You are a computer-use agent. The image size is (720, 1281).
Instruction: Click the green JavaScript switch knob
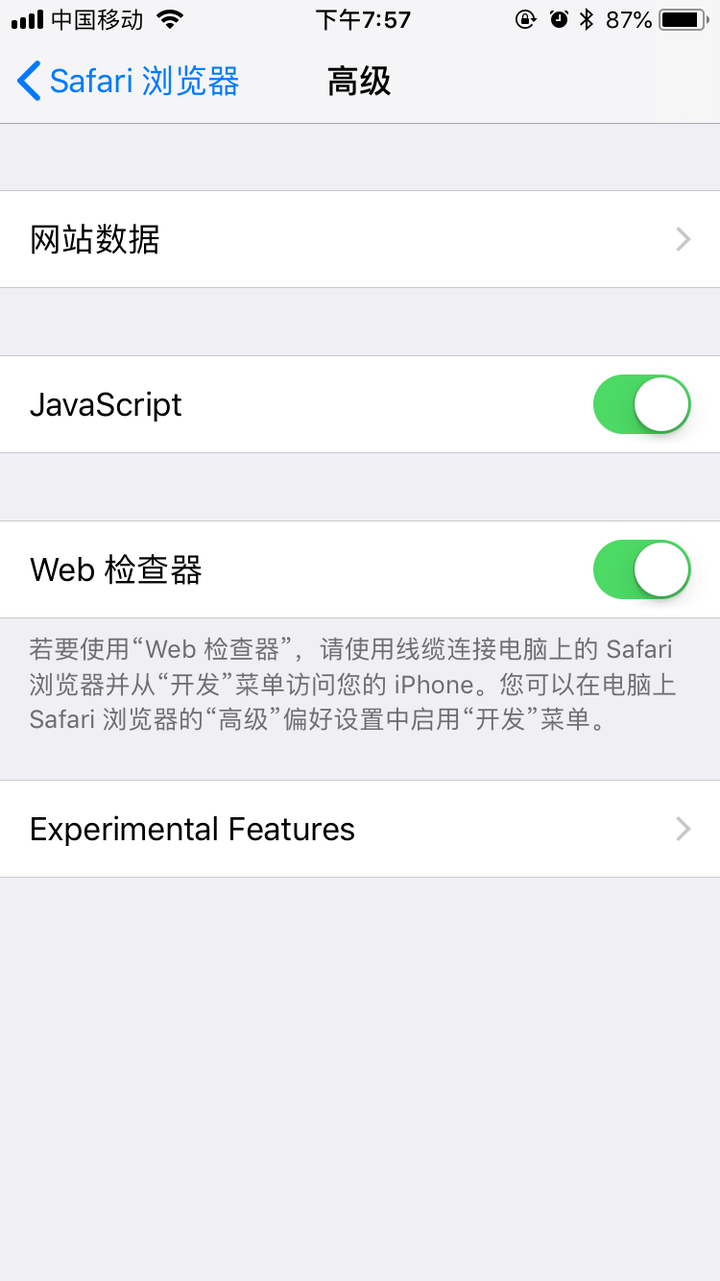pyautogui.click(x=663, y=404)
